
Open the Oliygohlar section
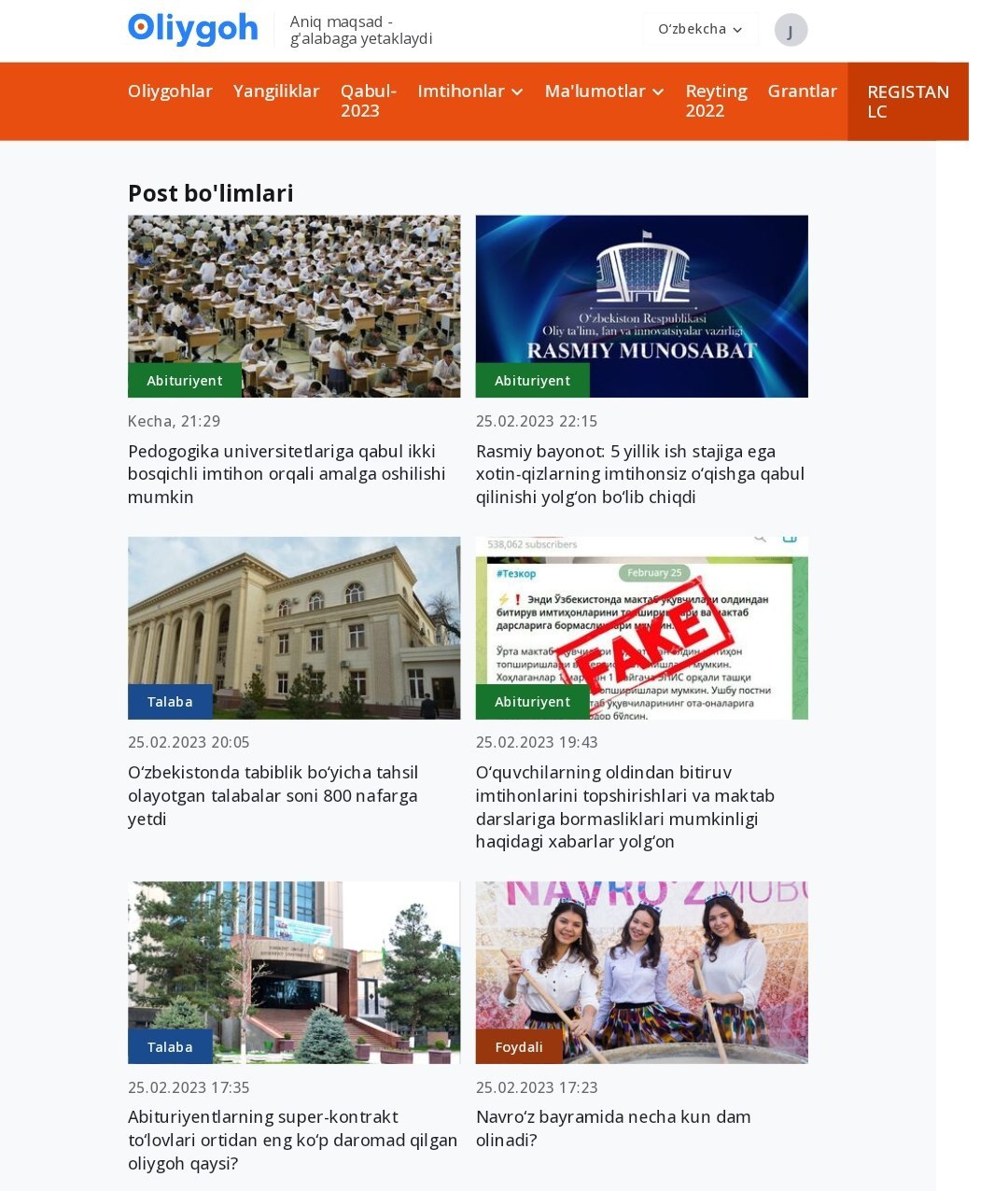click(x=170, y=91)
